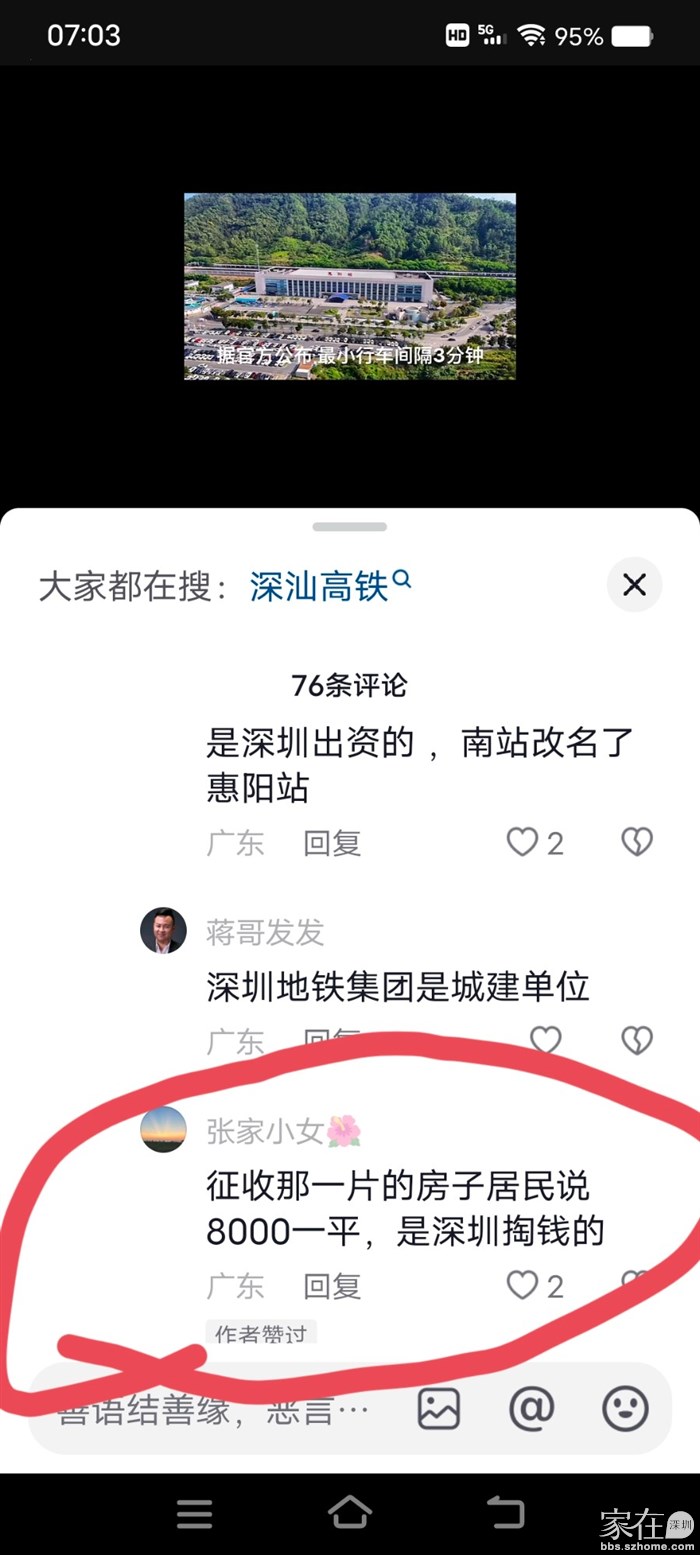The image size is (700, 1555).
Task: Mention someone with the @ icon
Action: pos(531,1409)
